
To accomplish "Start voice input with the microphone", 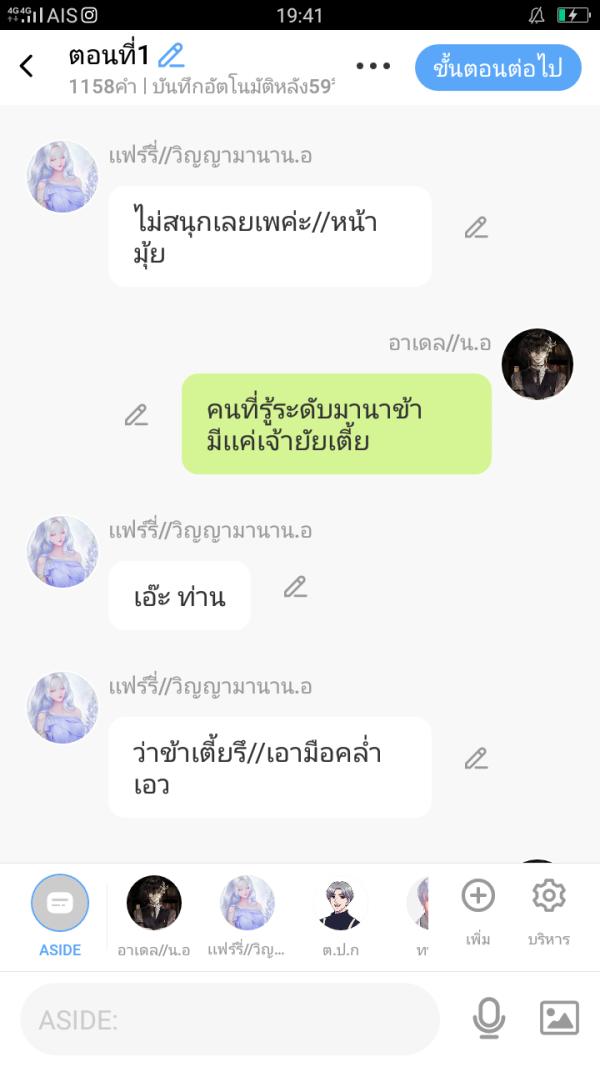I will coord(488,1018).
